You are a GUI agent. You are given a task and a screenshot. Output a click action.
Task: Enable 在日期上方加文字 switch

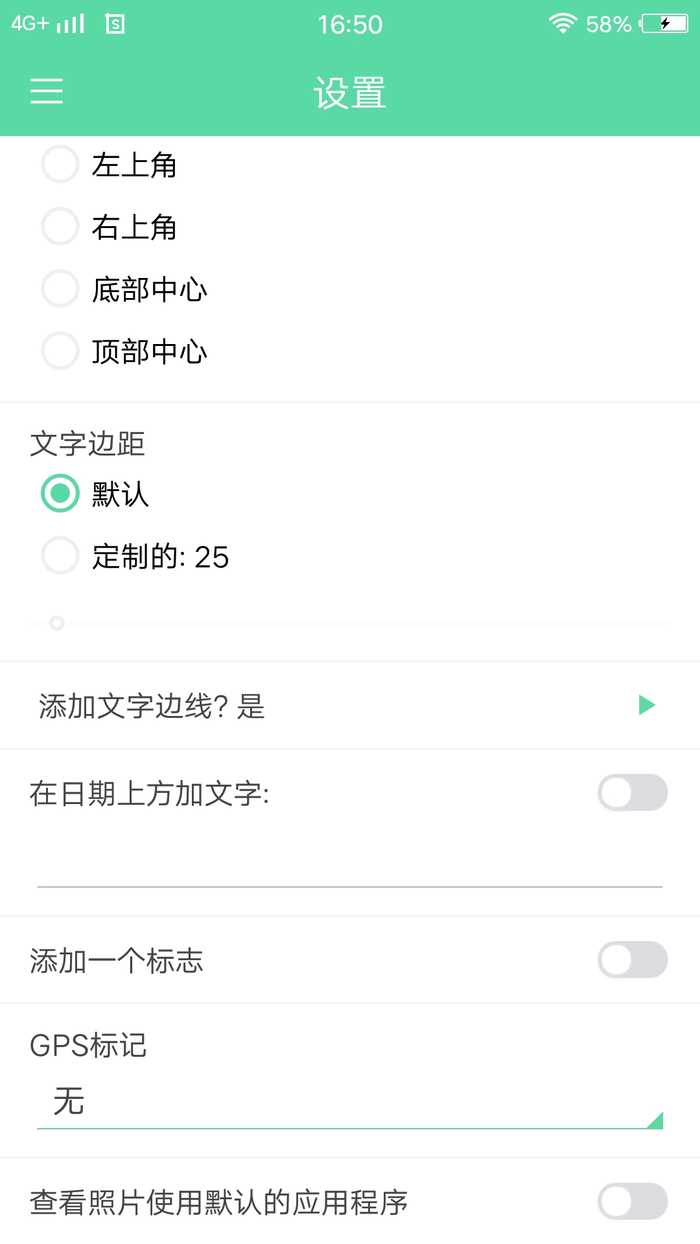coord(632,793)
